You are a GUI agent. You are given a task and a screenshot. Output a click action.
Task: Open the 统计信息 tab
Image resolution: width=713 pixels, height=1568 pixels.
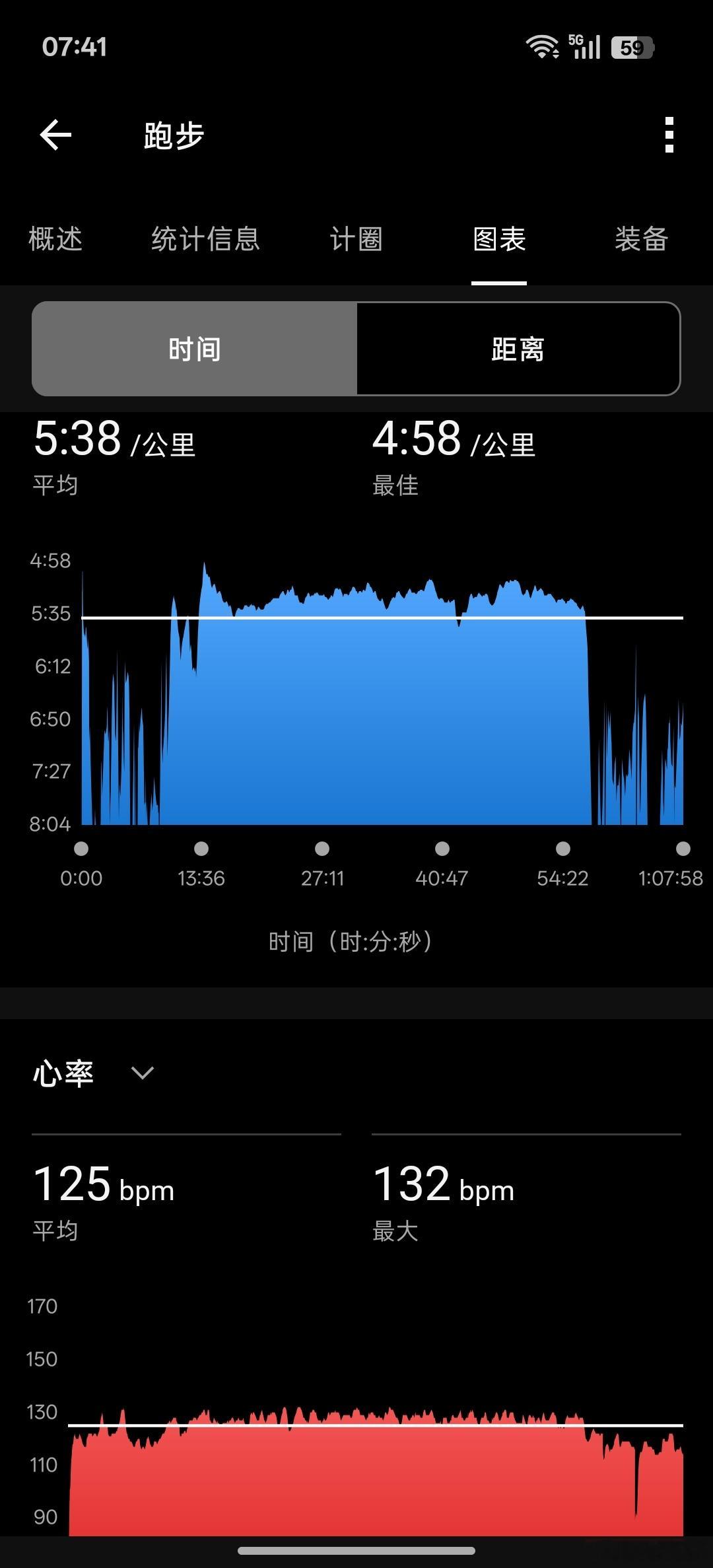(x=206, y=239)
